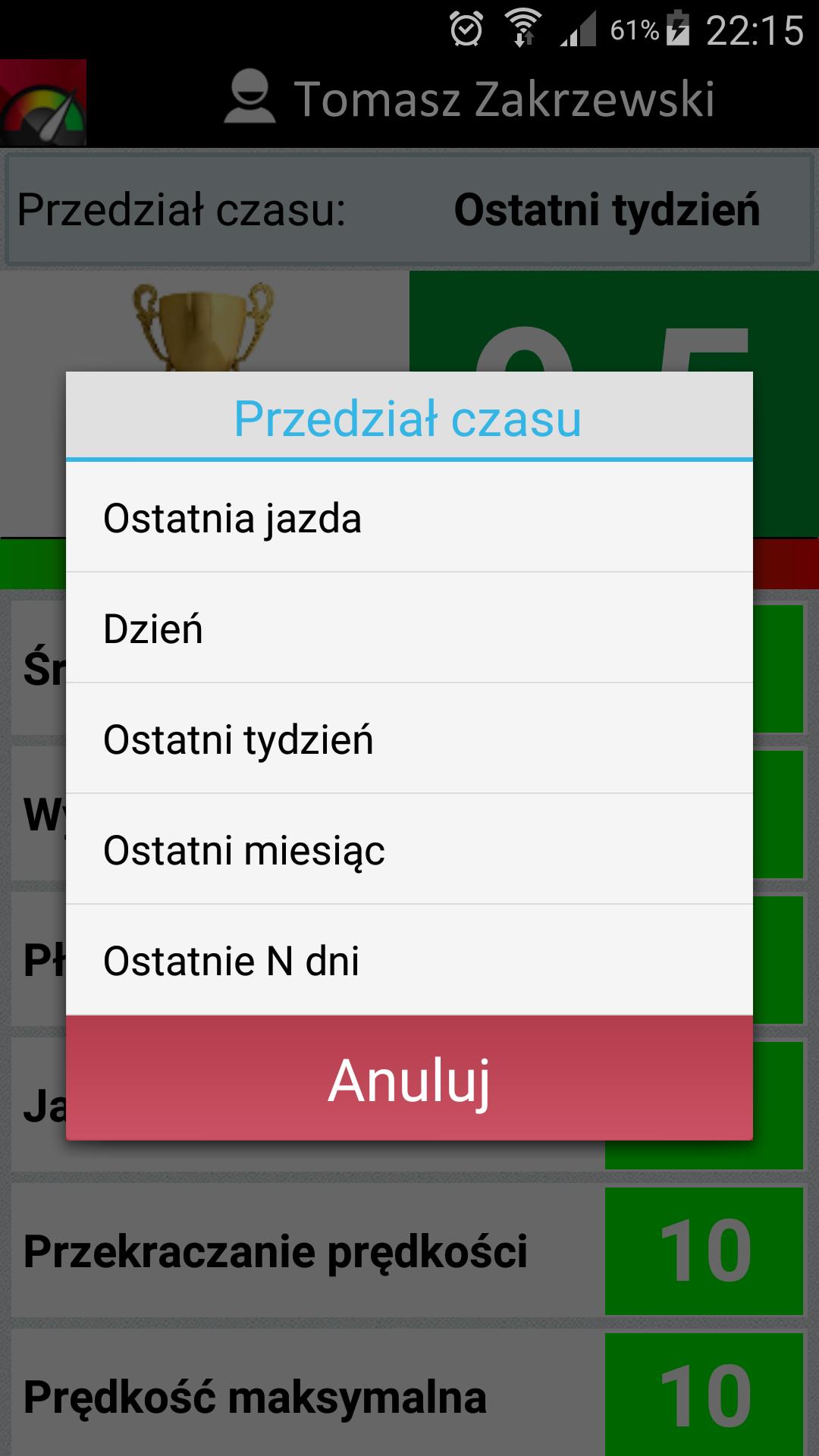The width and height of the screenshot is (819, 1456).
Task: Tap Anuluj to dismiss the dialog
Action: point(409,1079)
